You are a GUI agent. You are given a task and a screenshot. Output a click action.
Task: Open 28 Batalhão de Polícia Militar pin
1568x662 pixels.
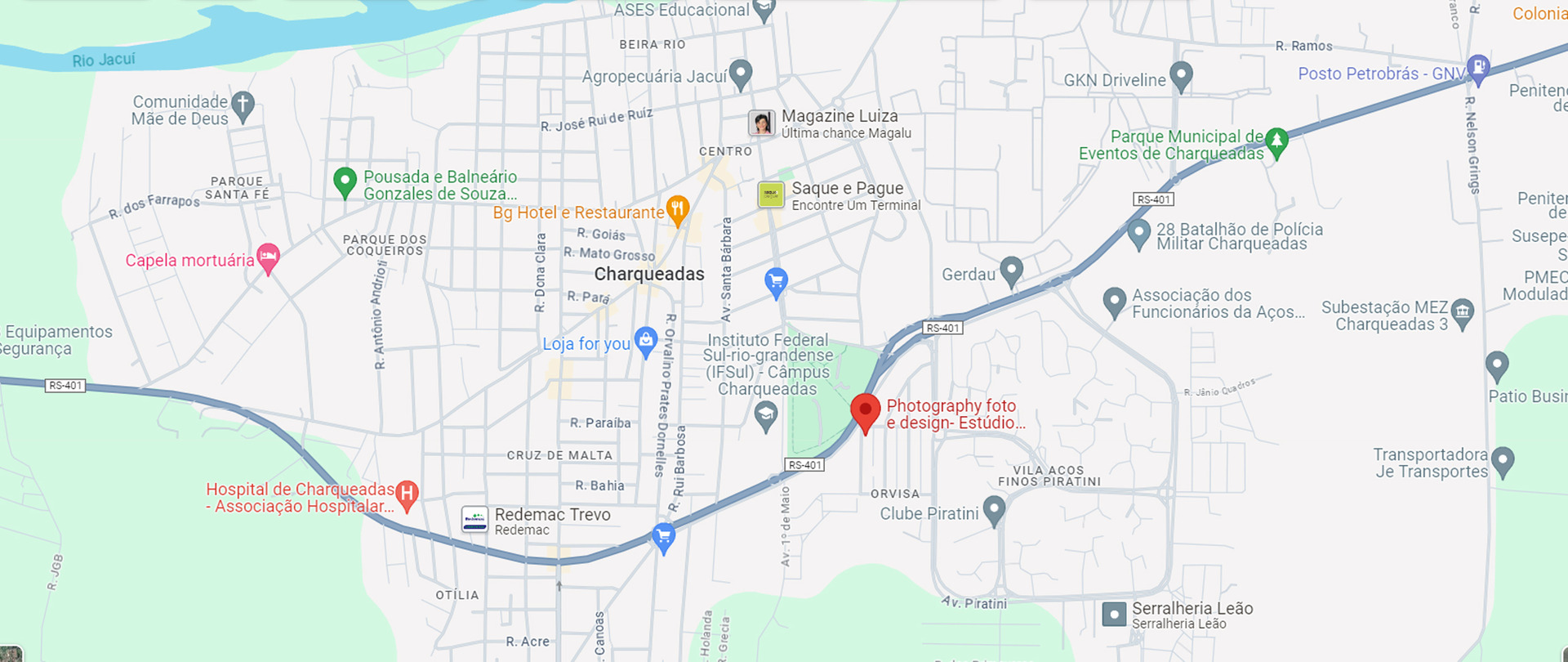[1138, 233]
